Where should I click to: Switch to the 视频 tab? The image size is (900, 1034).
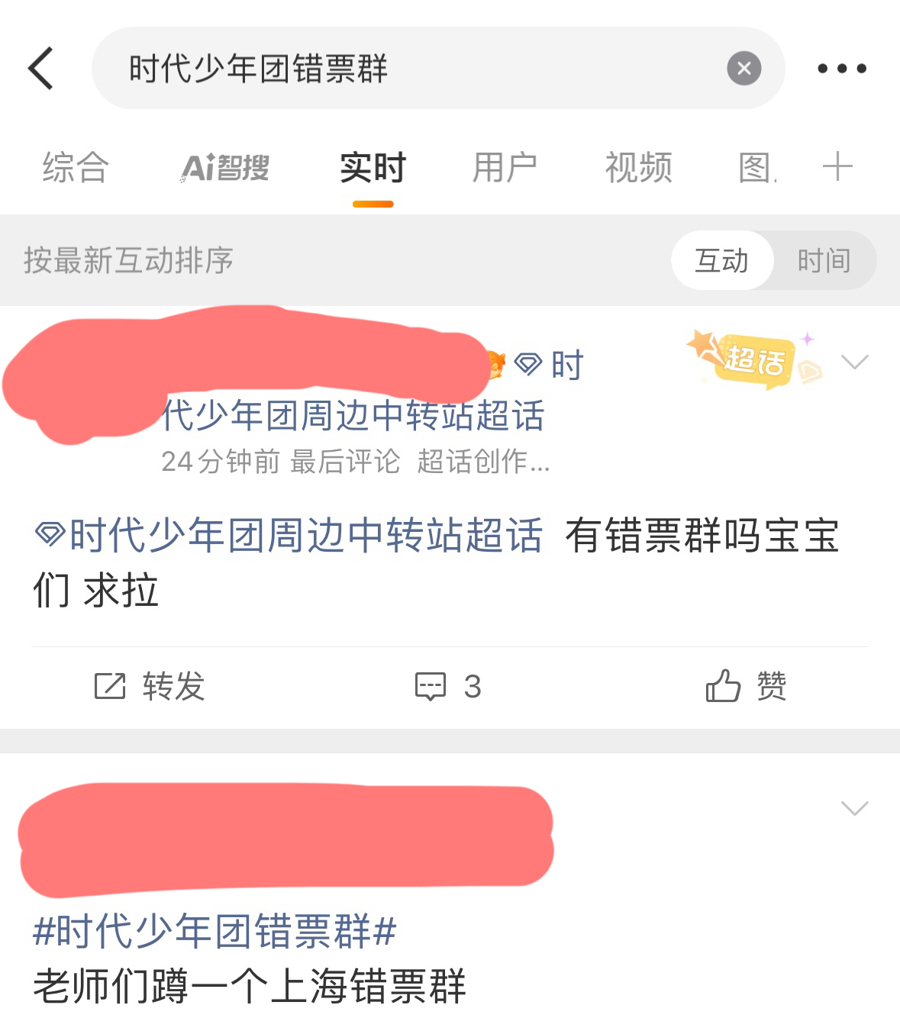point(638,168)
